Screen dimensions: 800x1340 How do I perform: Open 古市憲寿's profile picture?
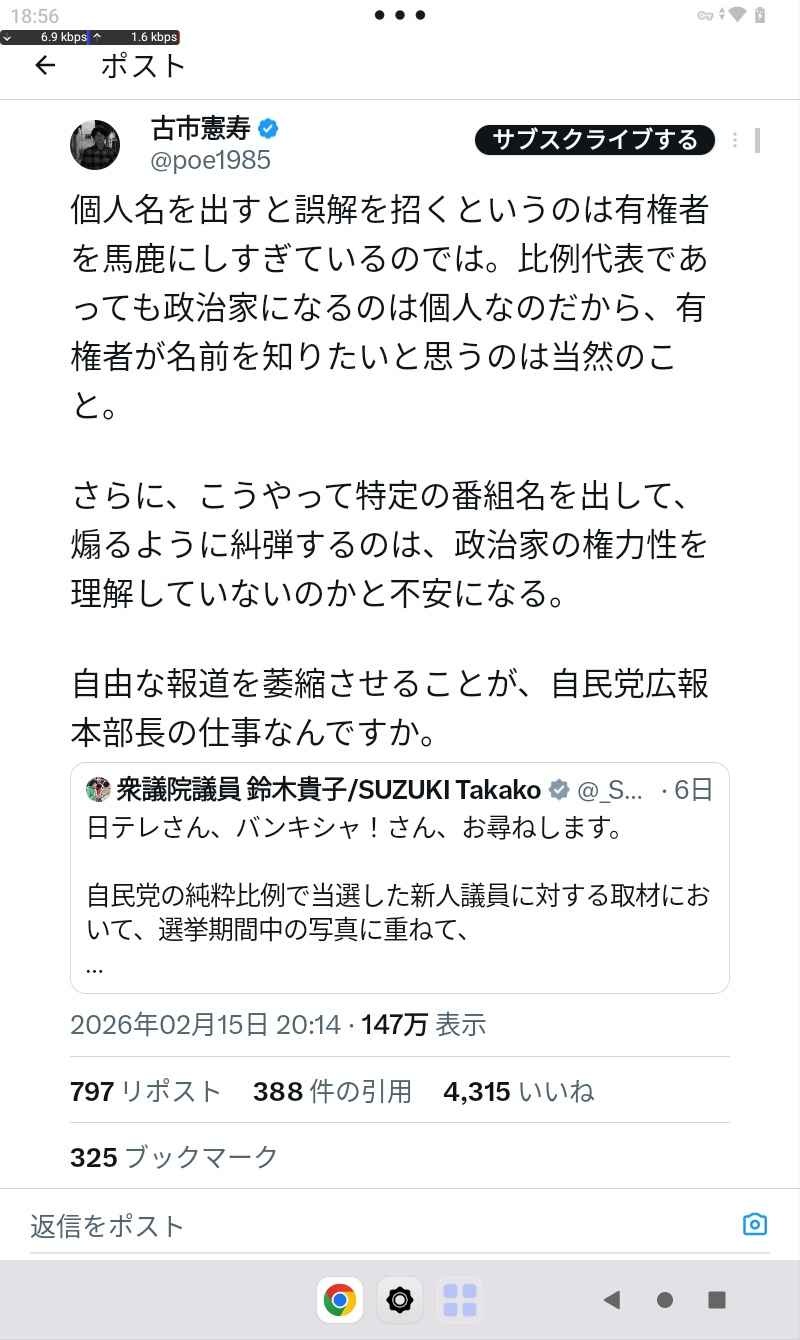pyautogui.click(x=95, y=145)
